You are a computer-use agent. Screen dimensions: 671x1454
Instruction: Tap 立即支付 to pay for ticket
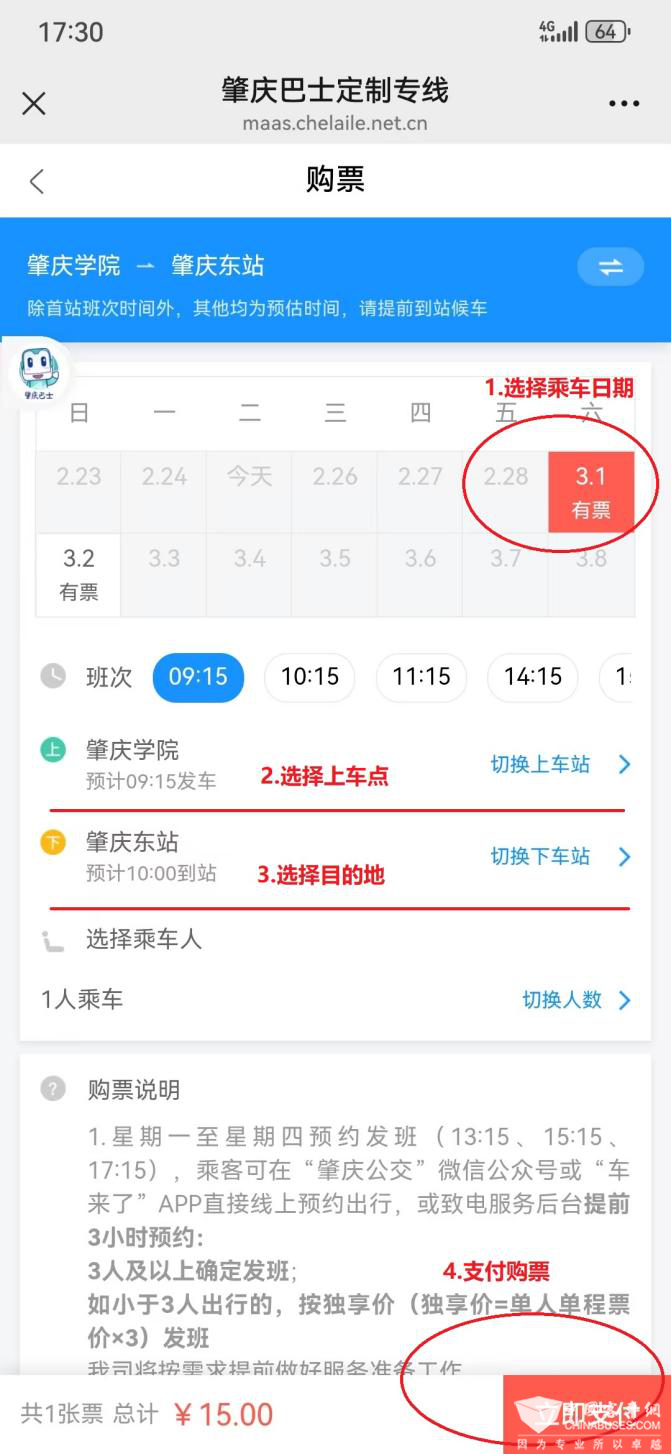coord(586,1414)
